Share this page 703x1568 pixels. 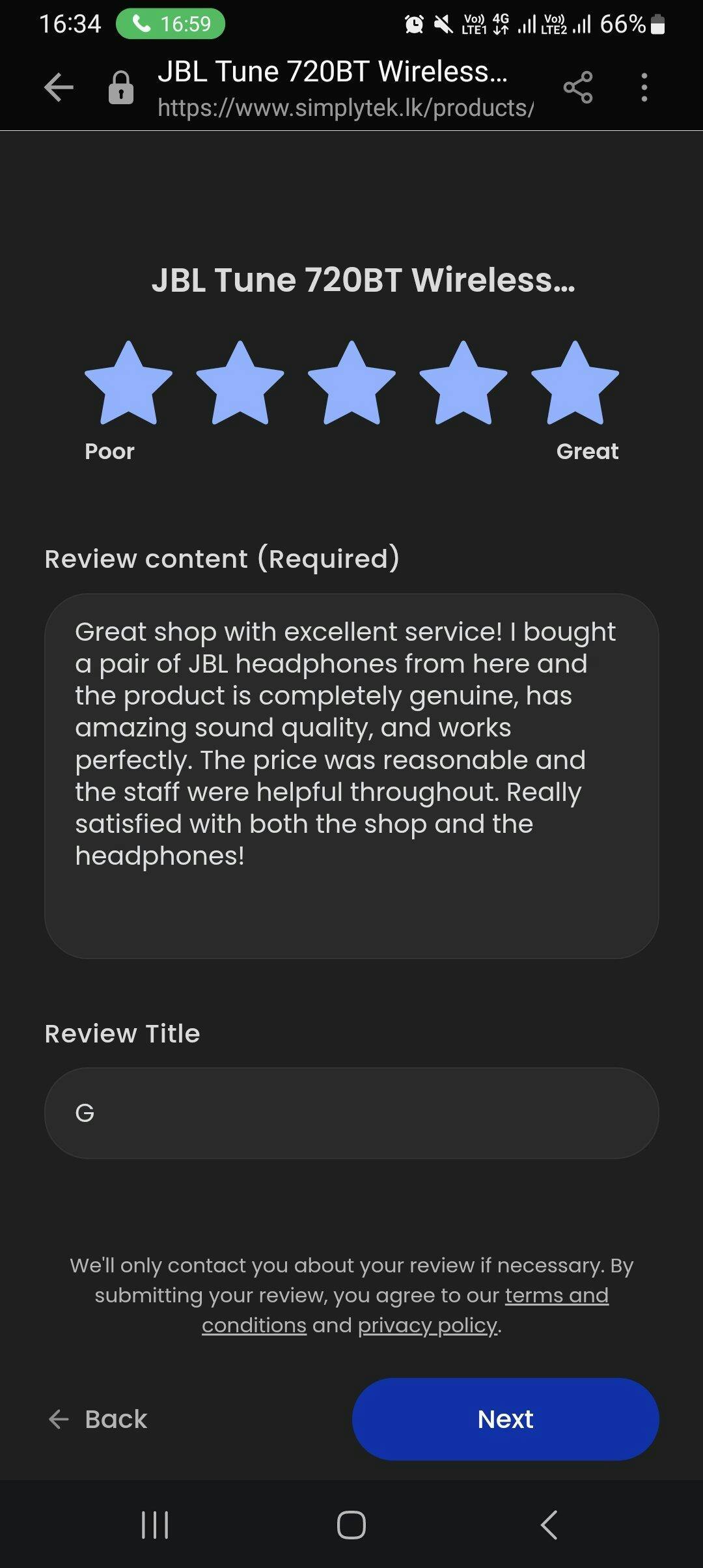(578, 88)
